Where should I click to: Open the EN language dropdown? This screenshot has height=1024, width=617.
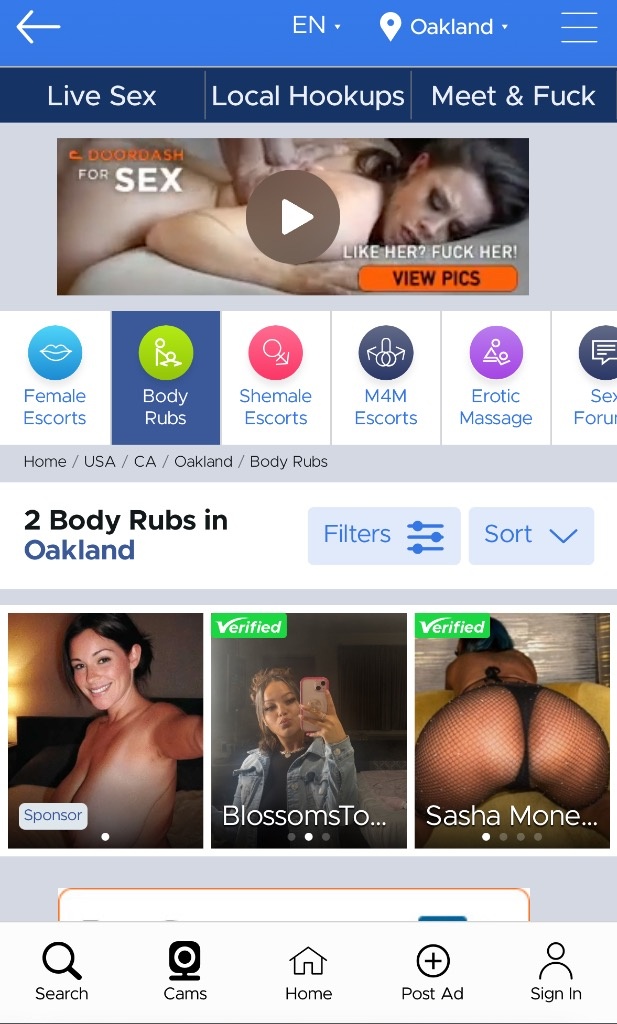tap(316, 26)
